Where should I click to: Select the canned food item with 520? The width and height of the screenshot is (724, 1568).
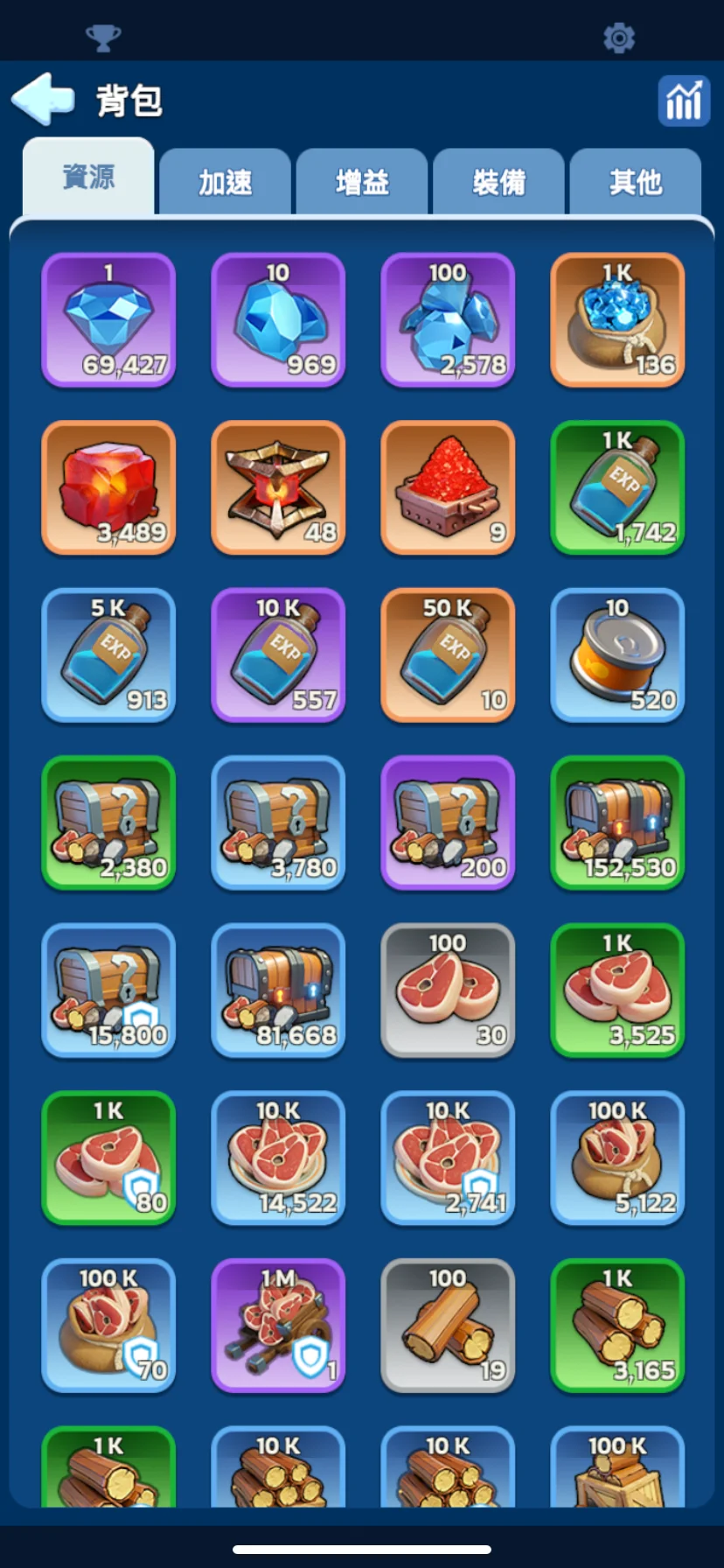[617, 654]
